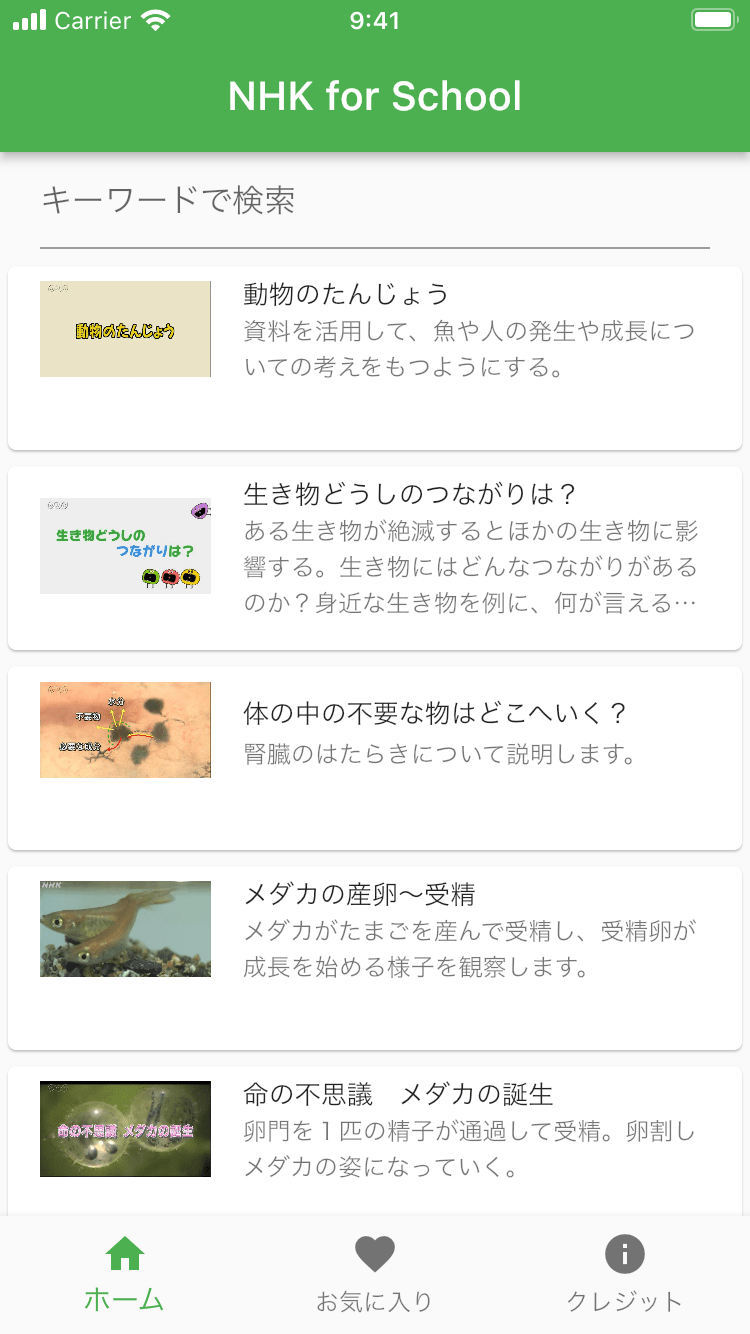750x1334 pixels.
Task: Tap the kidney diagram thumbnail
Action: 124,730
